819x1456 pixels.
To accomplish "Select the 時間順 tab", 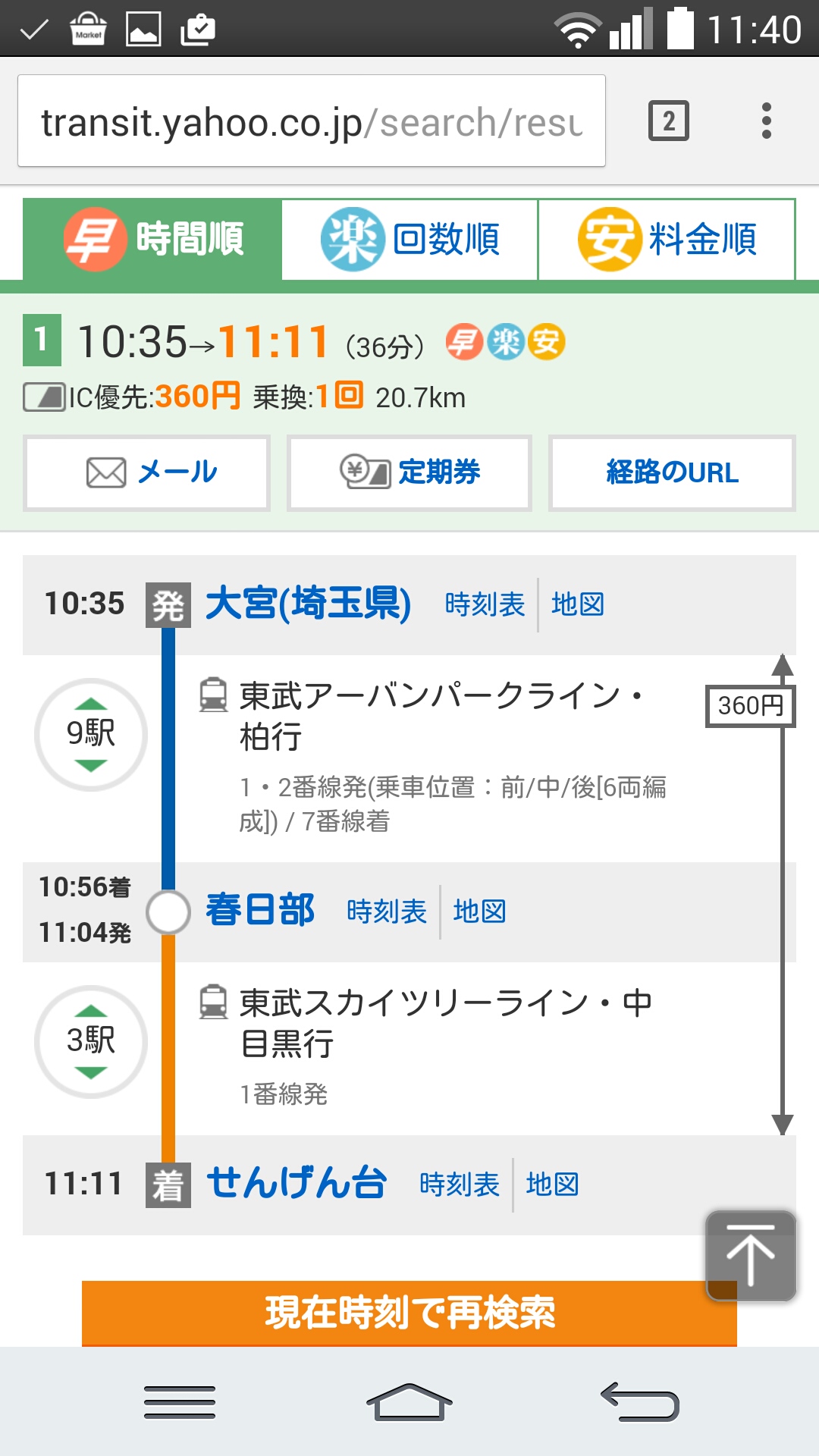I will click(x=153, y=240).
